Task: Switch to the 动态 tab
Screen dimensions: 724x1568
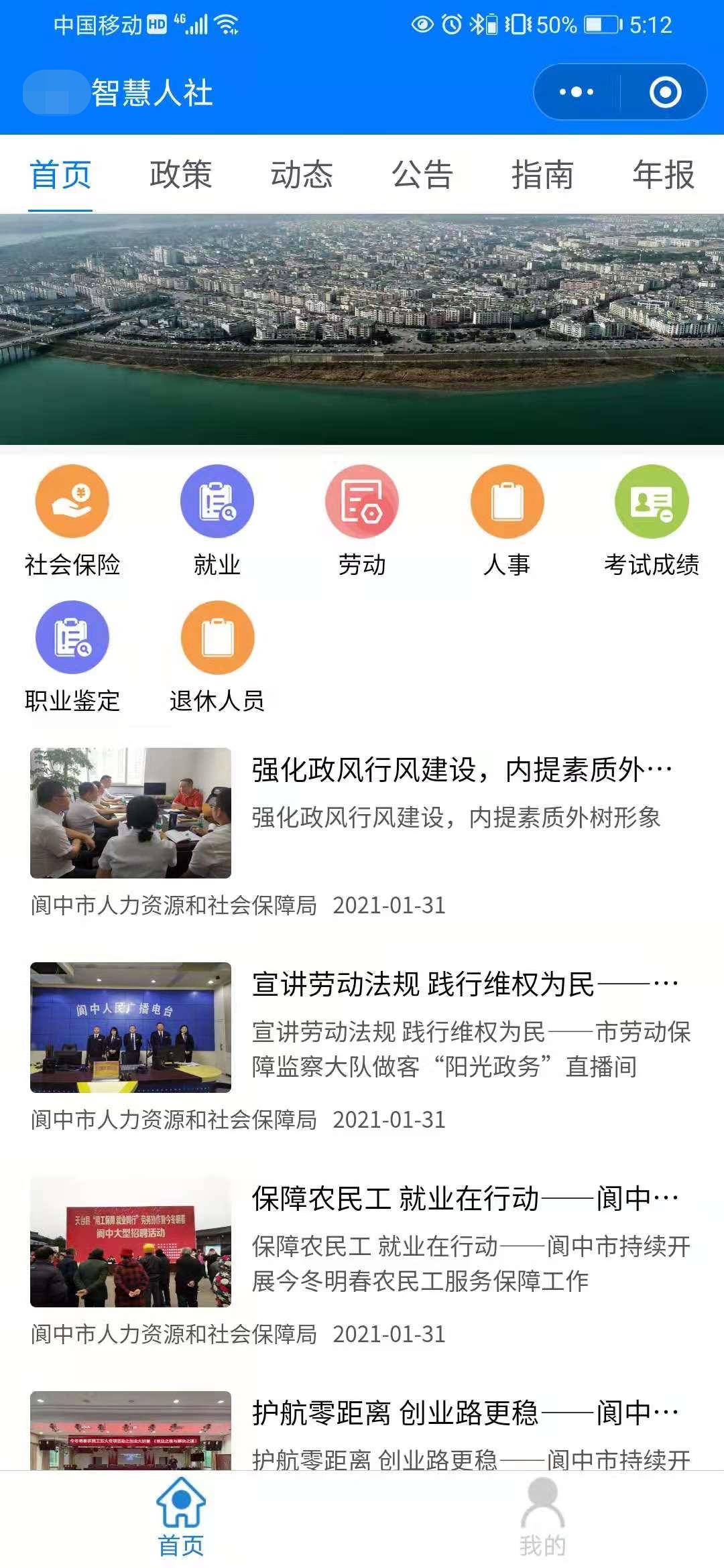Action: pos(301,175)
